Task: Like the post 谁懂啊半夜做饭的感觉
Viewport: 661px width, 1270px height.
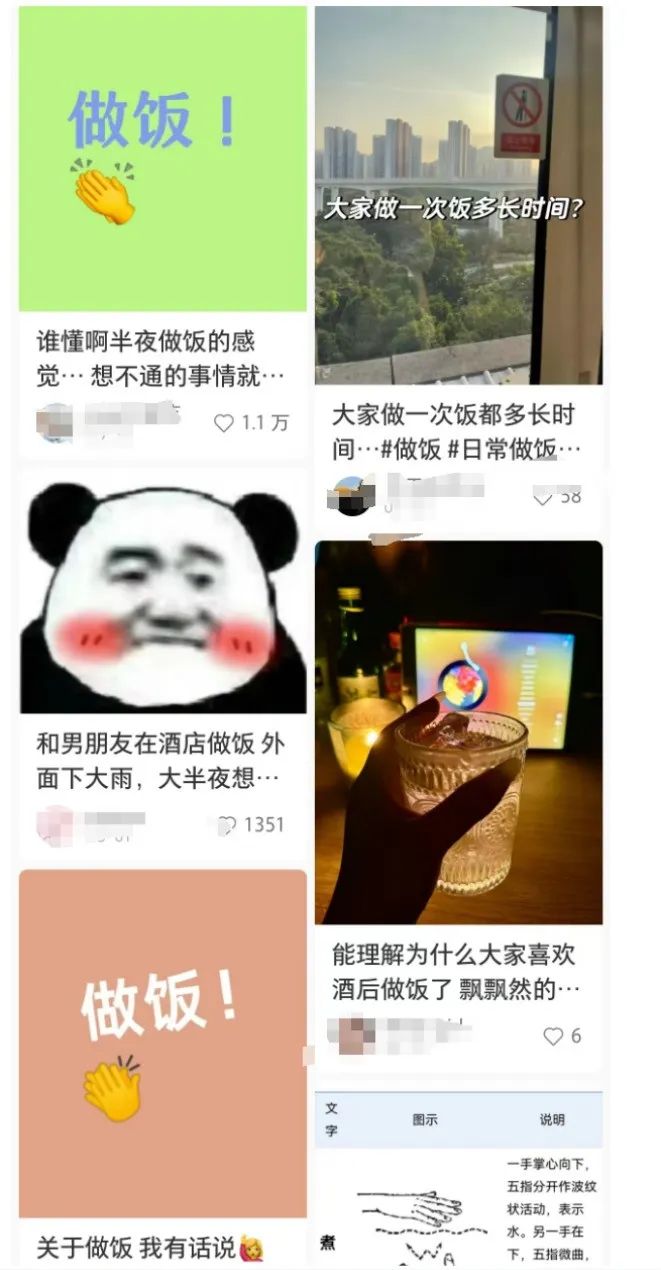Action: pyautogui.click(x=224, y=423)
